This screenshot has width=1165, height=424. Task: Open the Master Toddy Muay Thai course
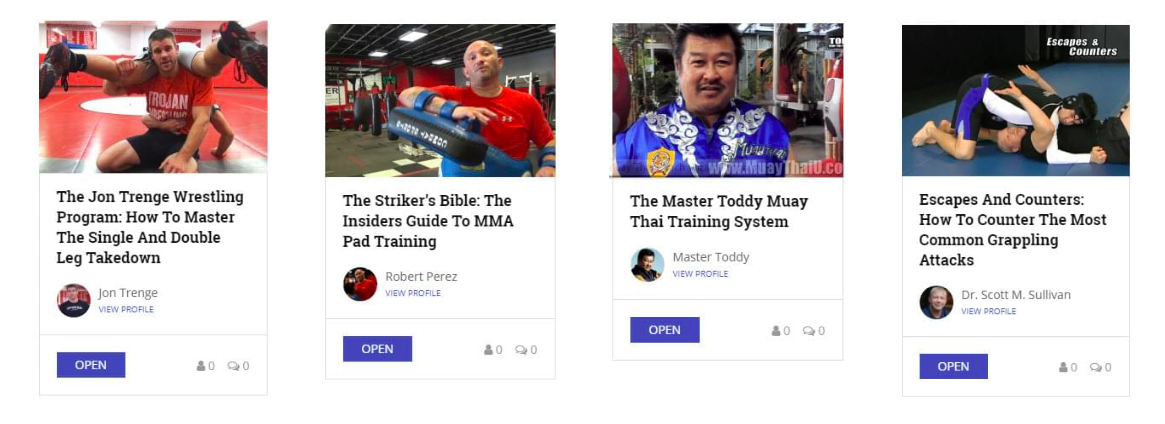pyautogui.click(x=664, y=330)
